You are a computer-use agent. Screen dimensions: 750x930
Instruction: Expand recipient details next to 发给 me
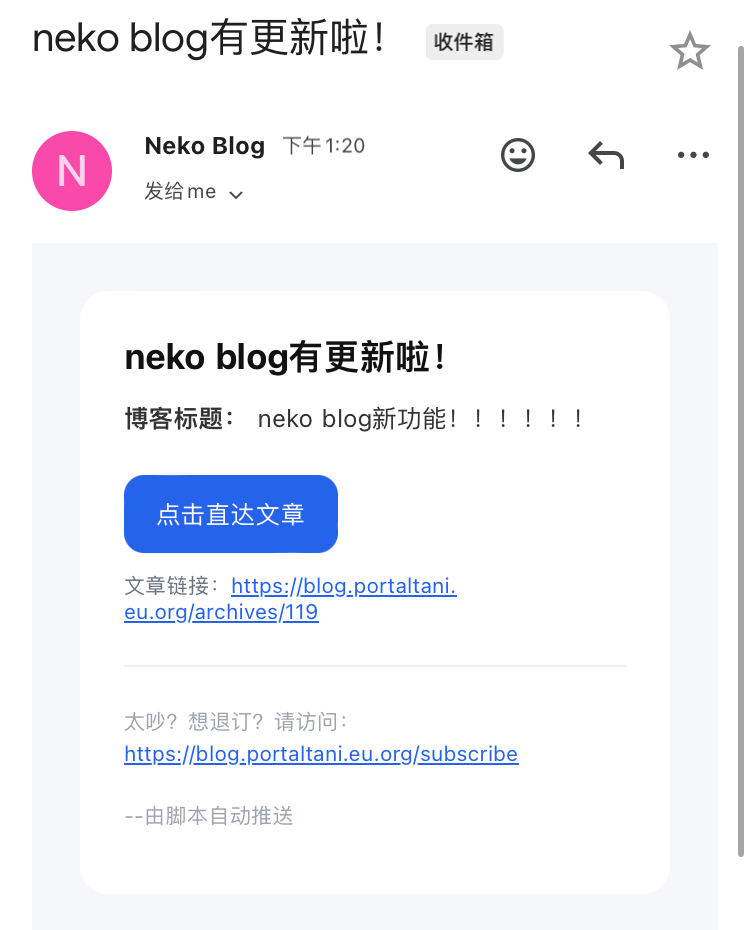(x=236, y=195)
